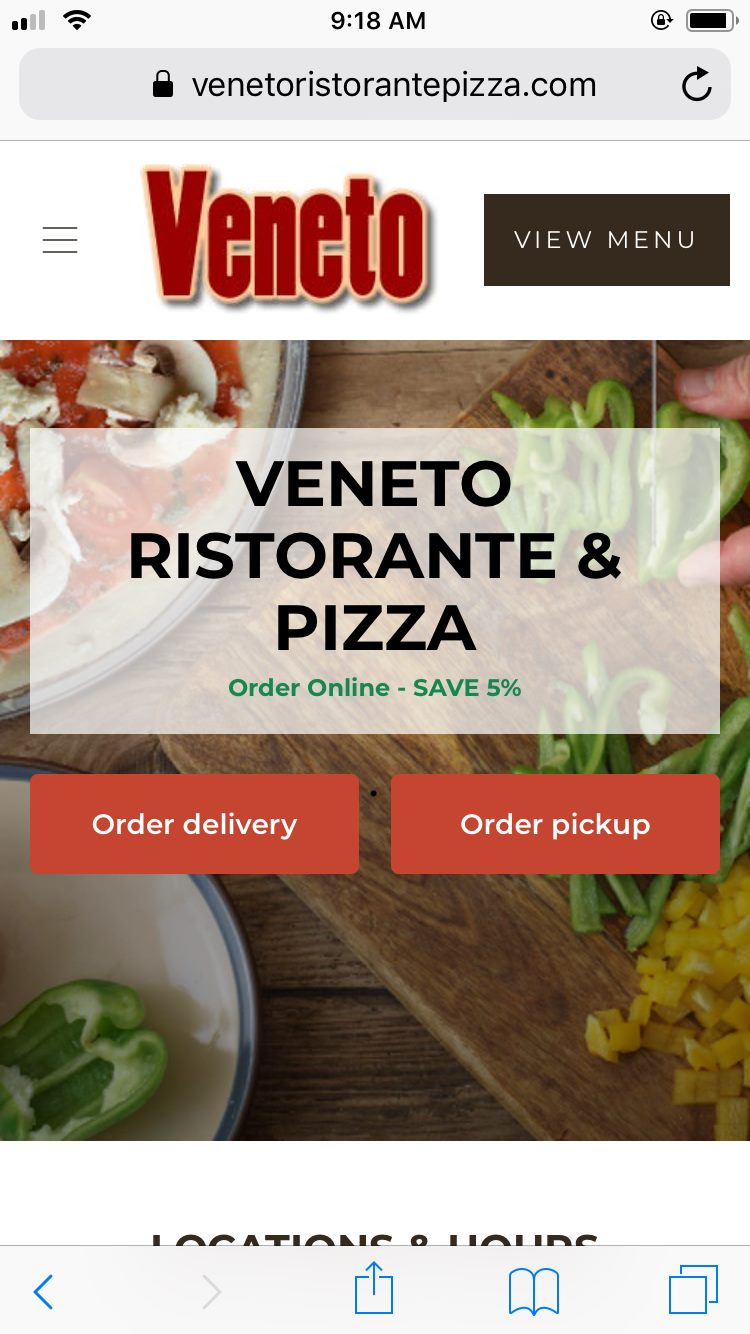Reload the page in Safari
This screenshot has height=1334, width=750.
[x=696, y=85]
